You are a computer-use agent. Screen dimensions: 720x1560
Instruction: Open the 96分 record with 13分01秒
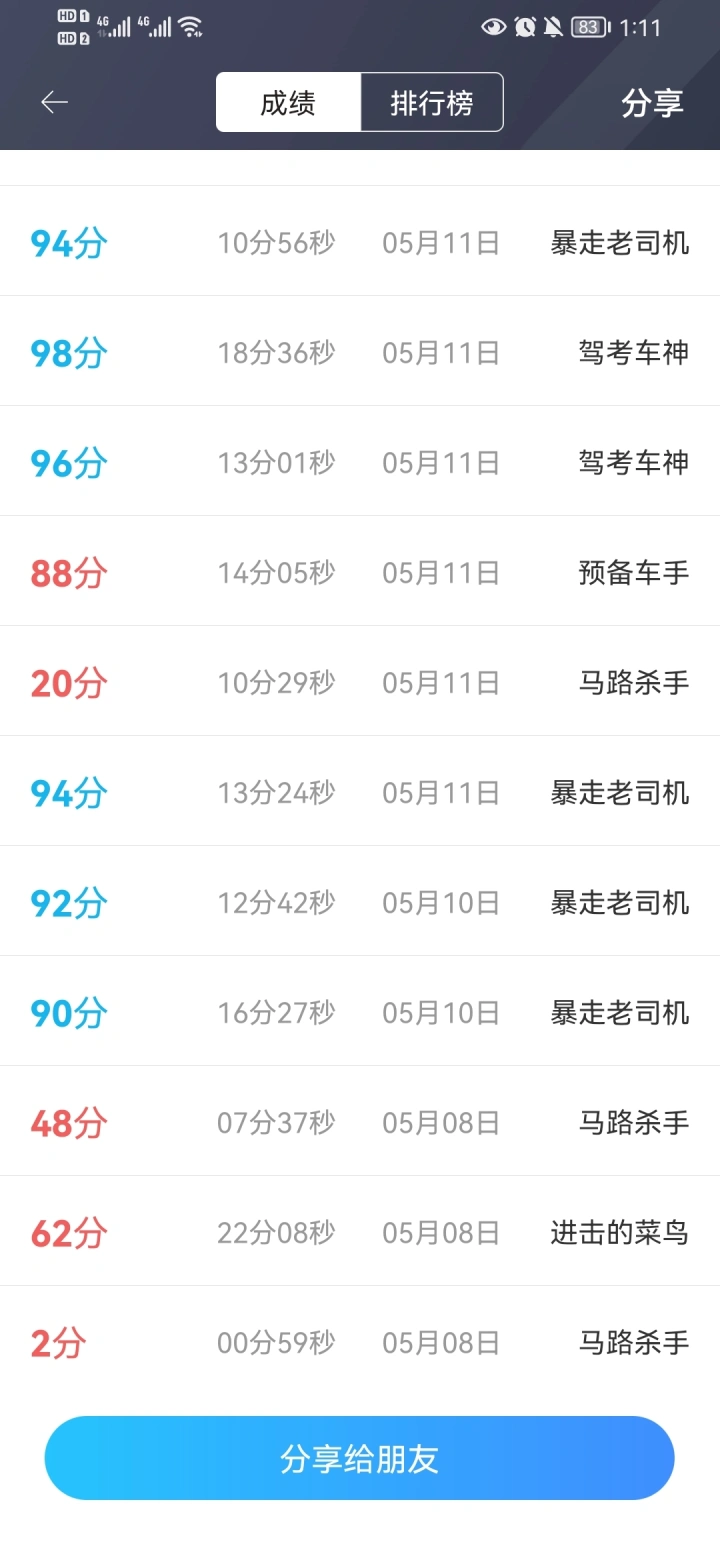[360, 461]
